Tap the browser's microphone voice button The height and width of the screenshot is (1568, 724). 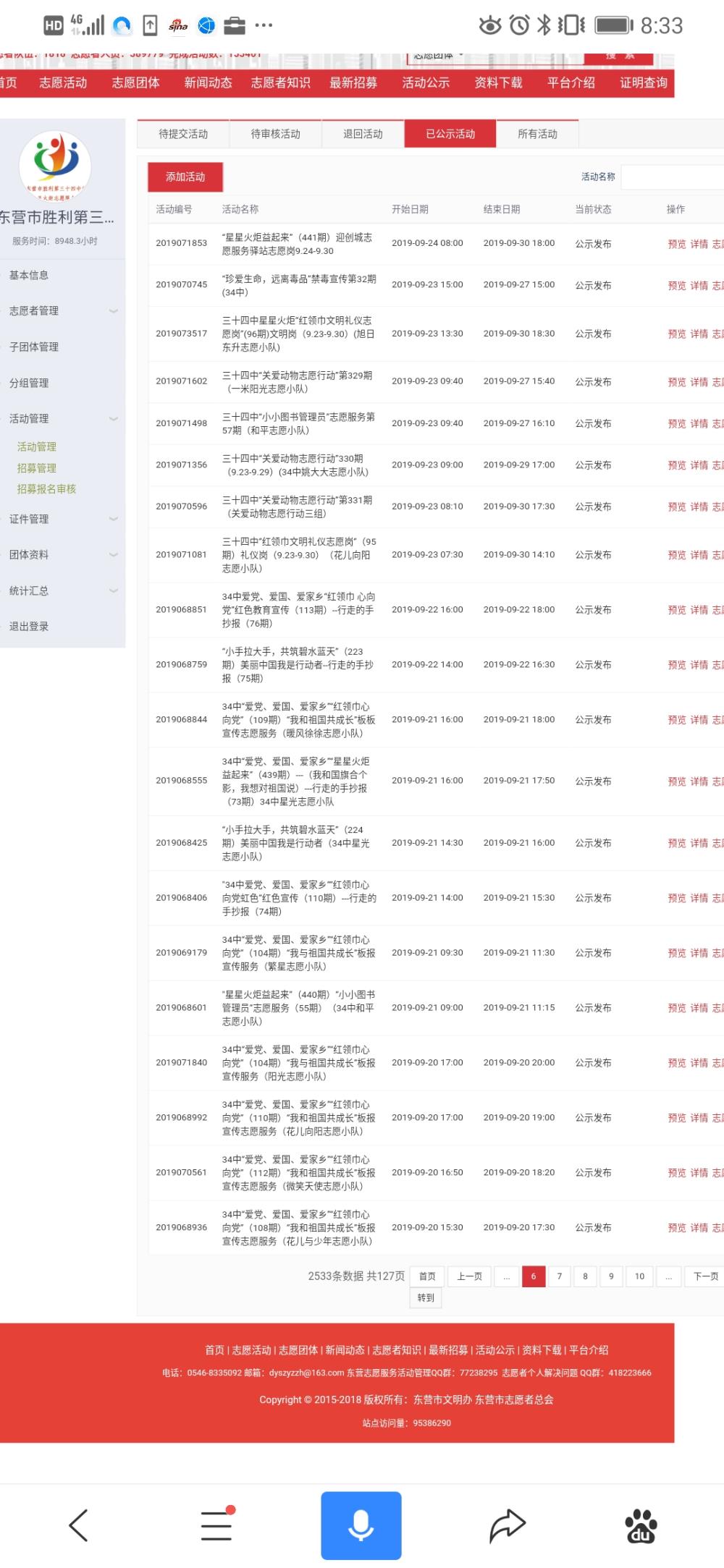click(361, 1525)
